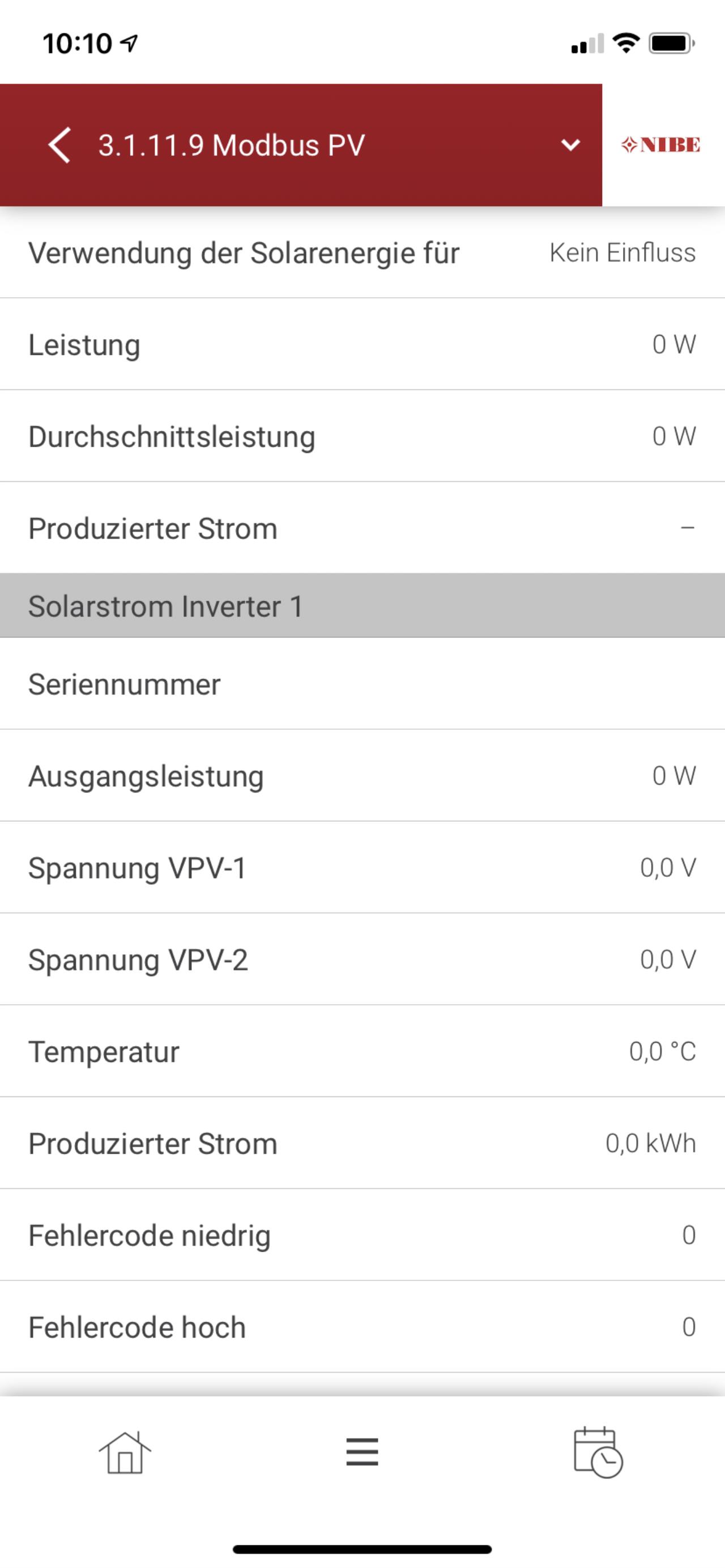Open Verwendung der Solarenergie für setting
This screenshot has width=725, height=1568.
(x=362, y=252)
